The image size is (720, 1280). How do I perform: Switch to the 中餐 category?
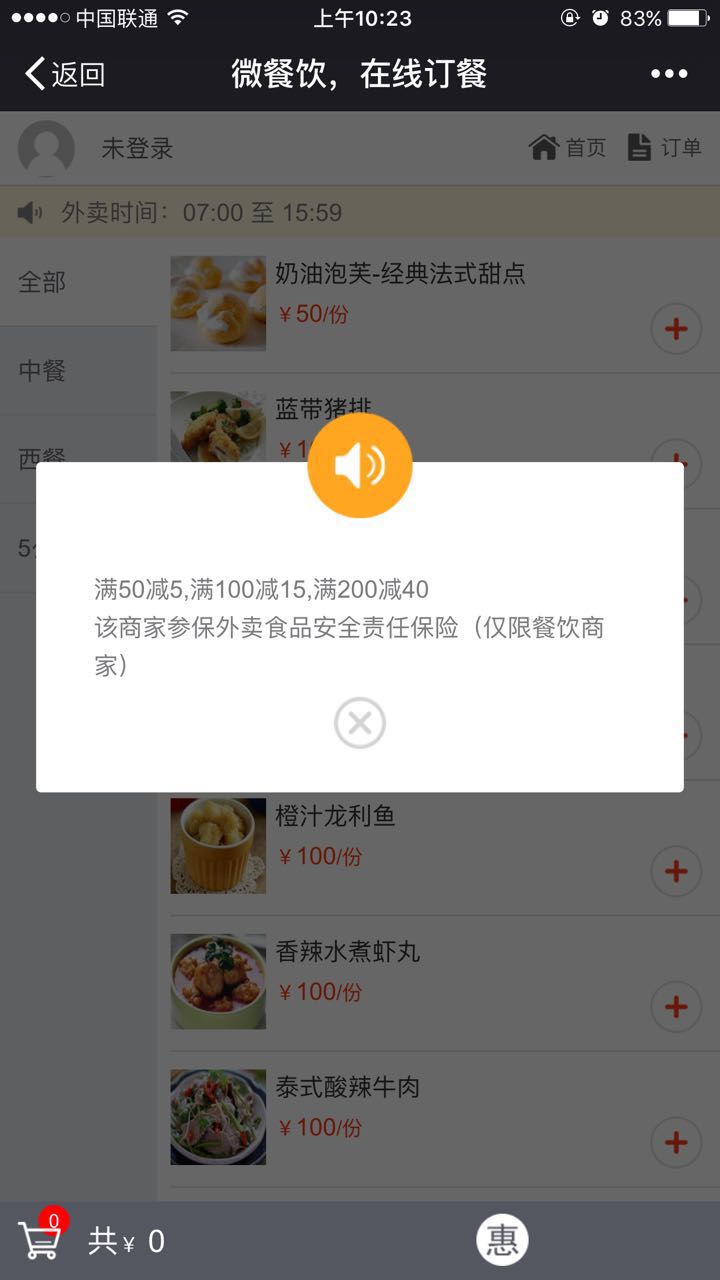42,371
